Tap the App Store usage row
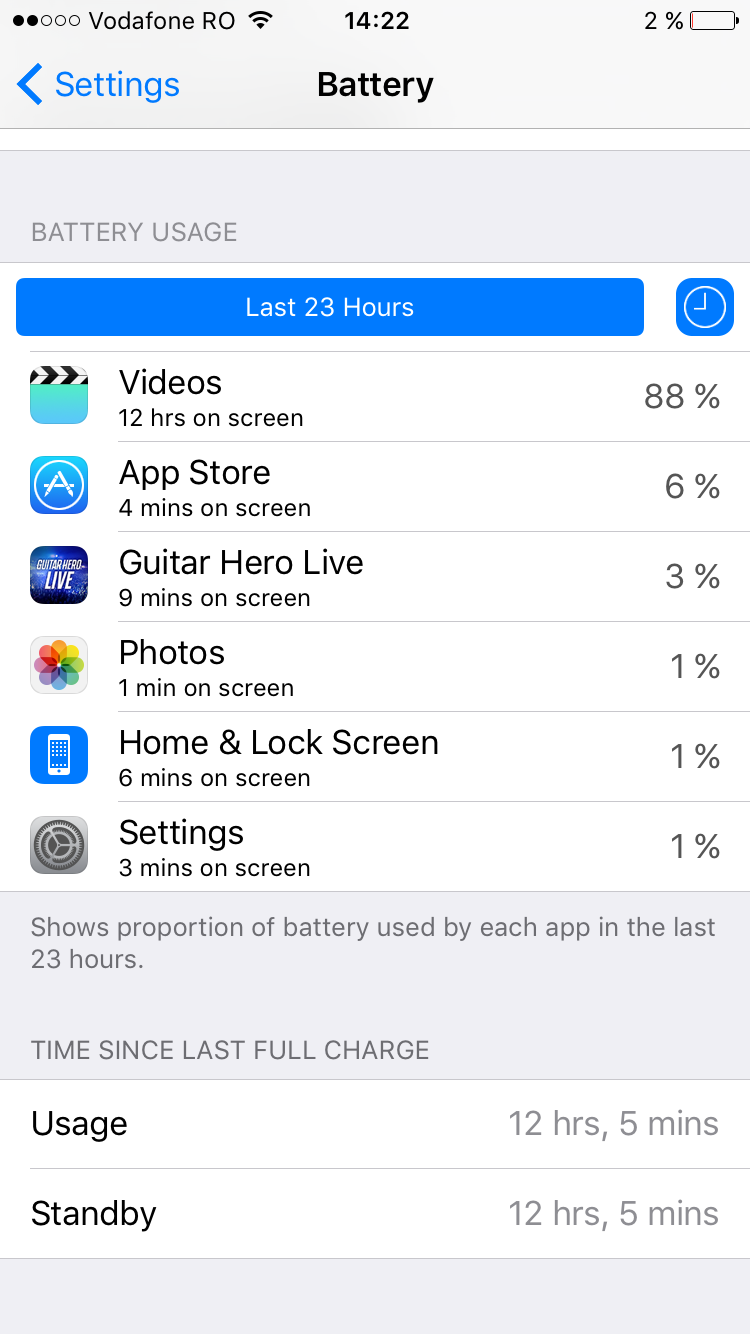Image resolution: width=750 pixels, height=1334 pixels. click(x=375, y=487)
